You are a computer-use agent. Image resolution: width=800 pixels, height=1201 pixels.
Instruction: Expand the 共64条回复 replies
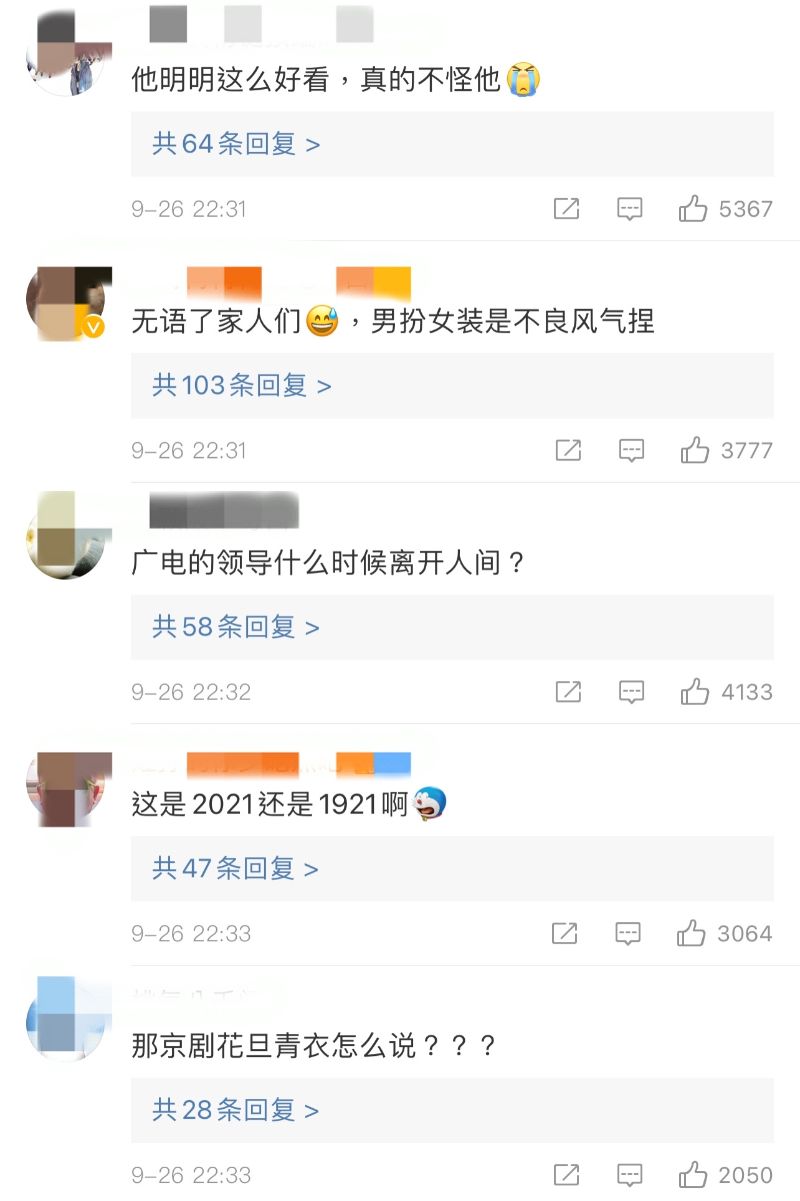[x=236, y=144]
